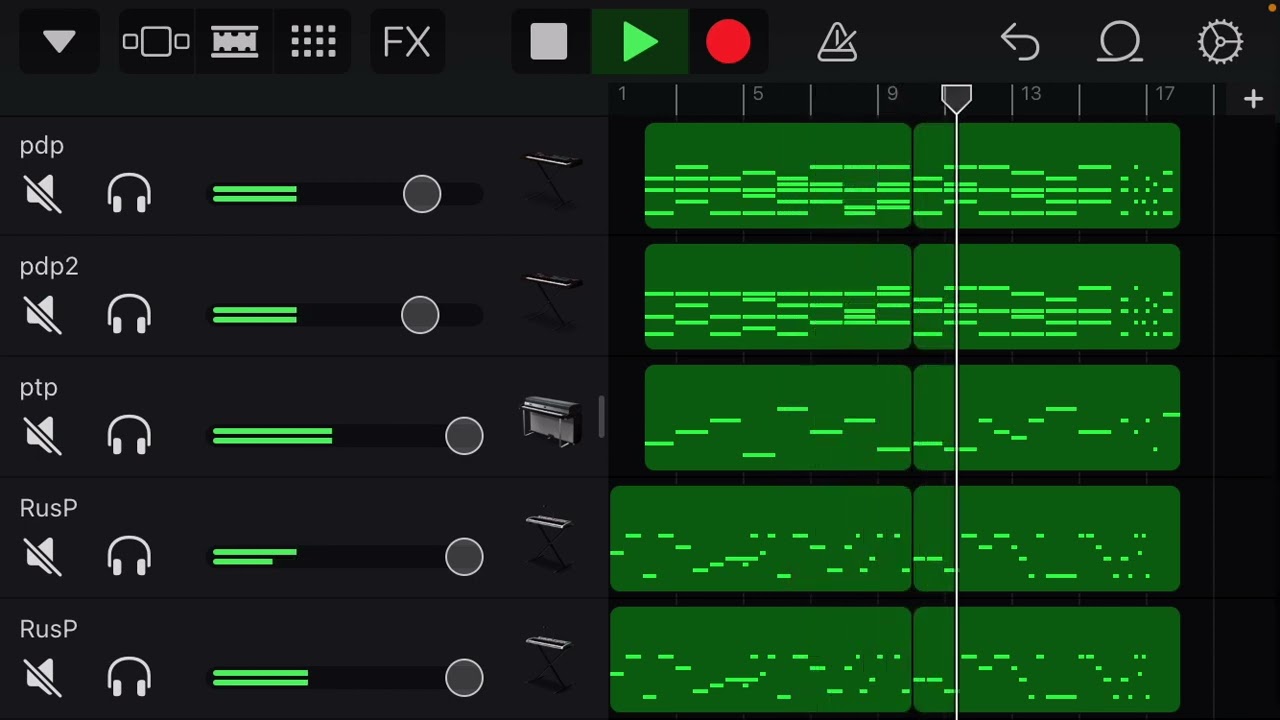The width and height of the screenshot is (1280, 720).
Task: Select the first green region on pdp2
Action: pos(777,296)
